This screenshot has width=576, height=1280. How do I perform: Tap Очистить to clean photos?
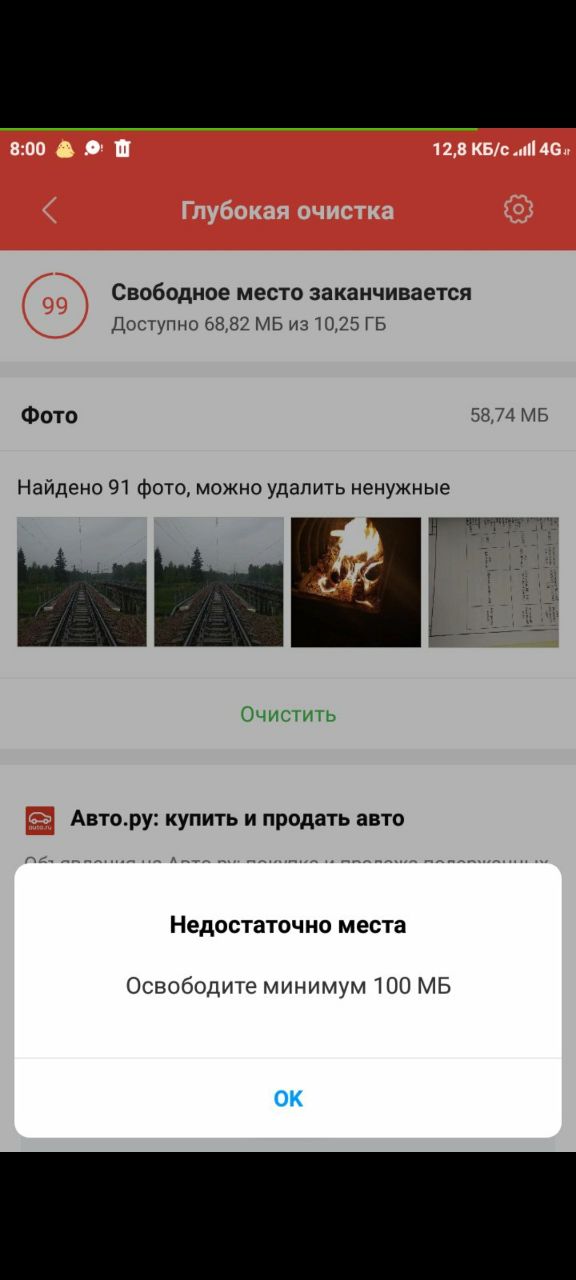point(288,714)
